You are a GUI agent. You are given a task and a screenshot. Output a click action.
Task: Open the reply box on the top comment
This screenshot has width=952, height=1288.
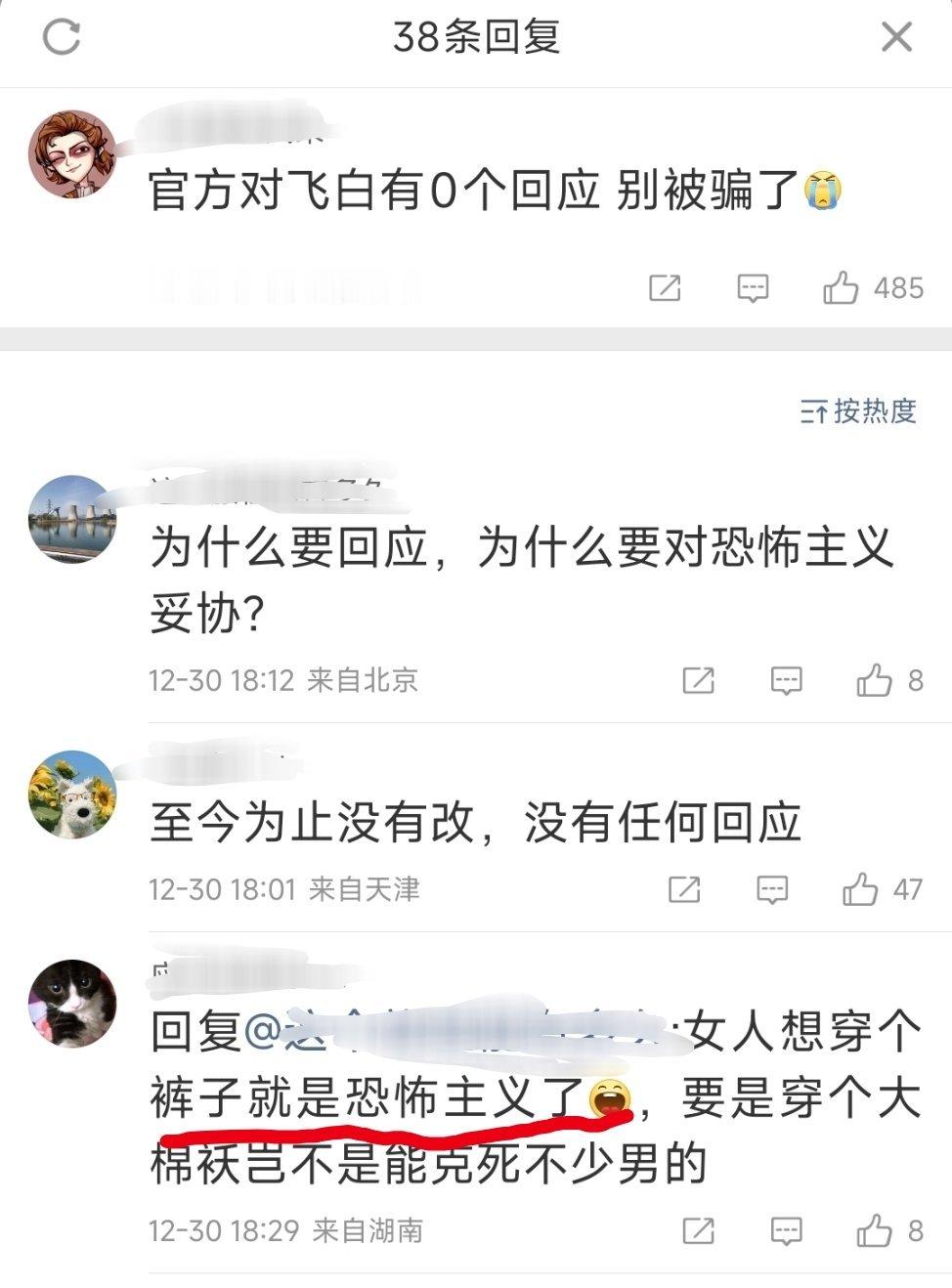click(x=751, y=288)
